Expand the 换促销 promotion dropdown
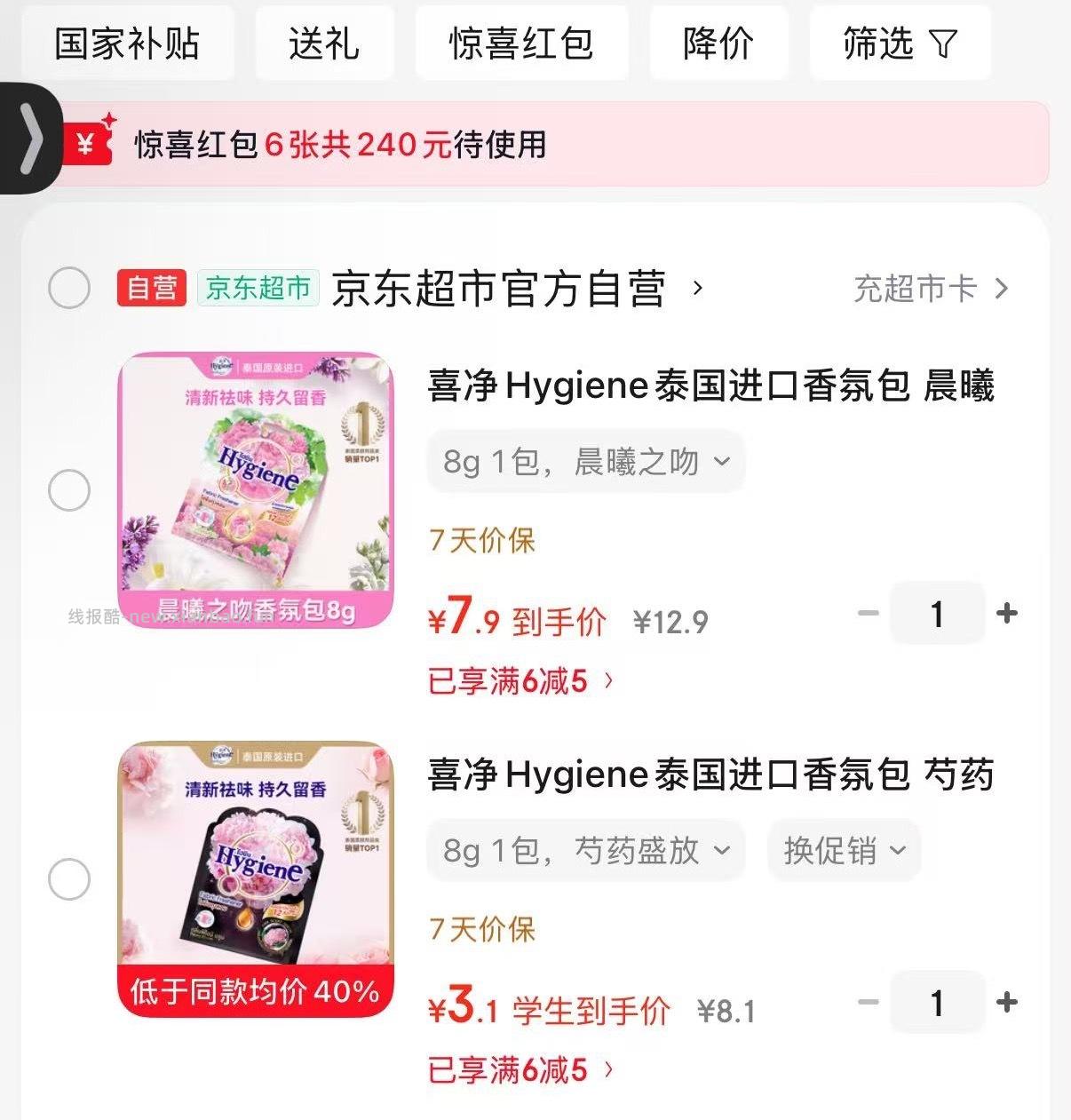 [843, 850]
